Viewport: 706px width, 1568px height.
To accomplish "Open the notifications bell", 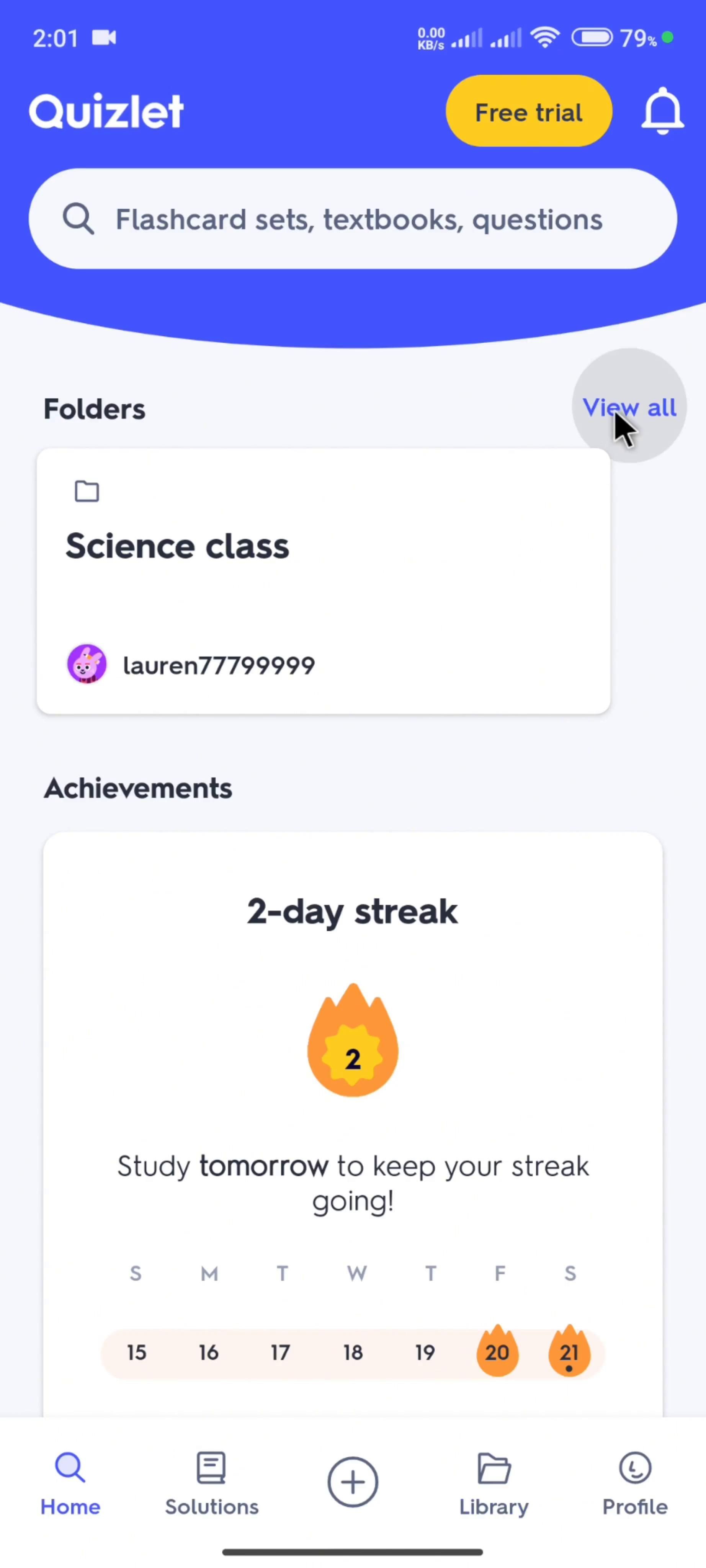I will click(x=662, y=112).
